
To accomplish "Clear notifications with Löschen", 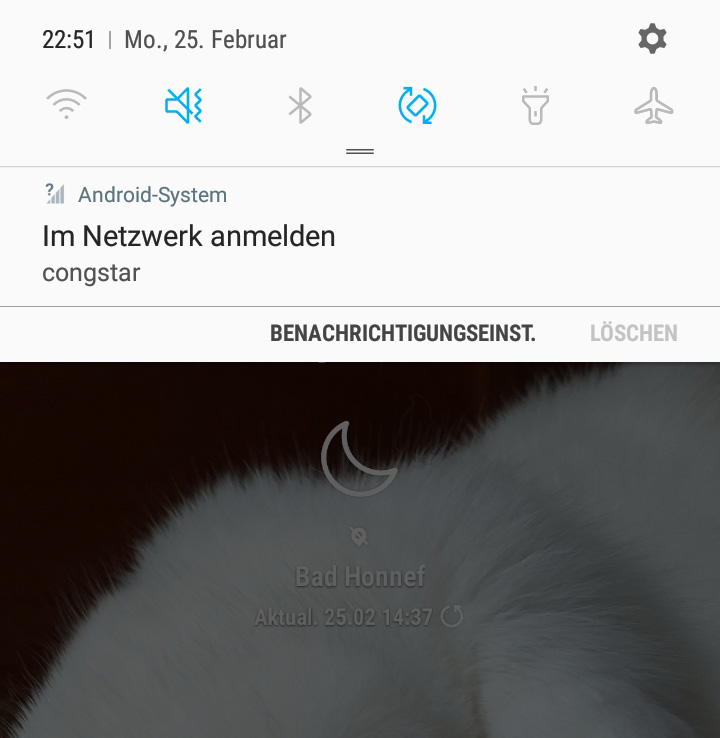I will coord(633,333).
